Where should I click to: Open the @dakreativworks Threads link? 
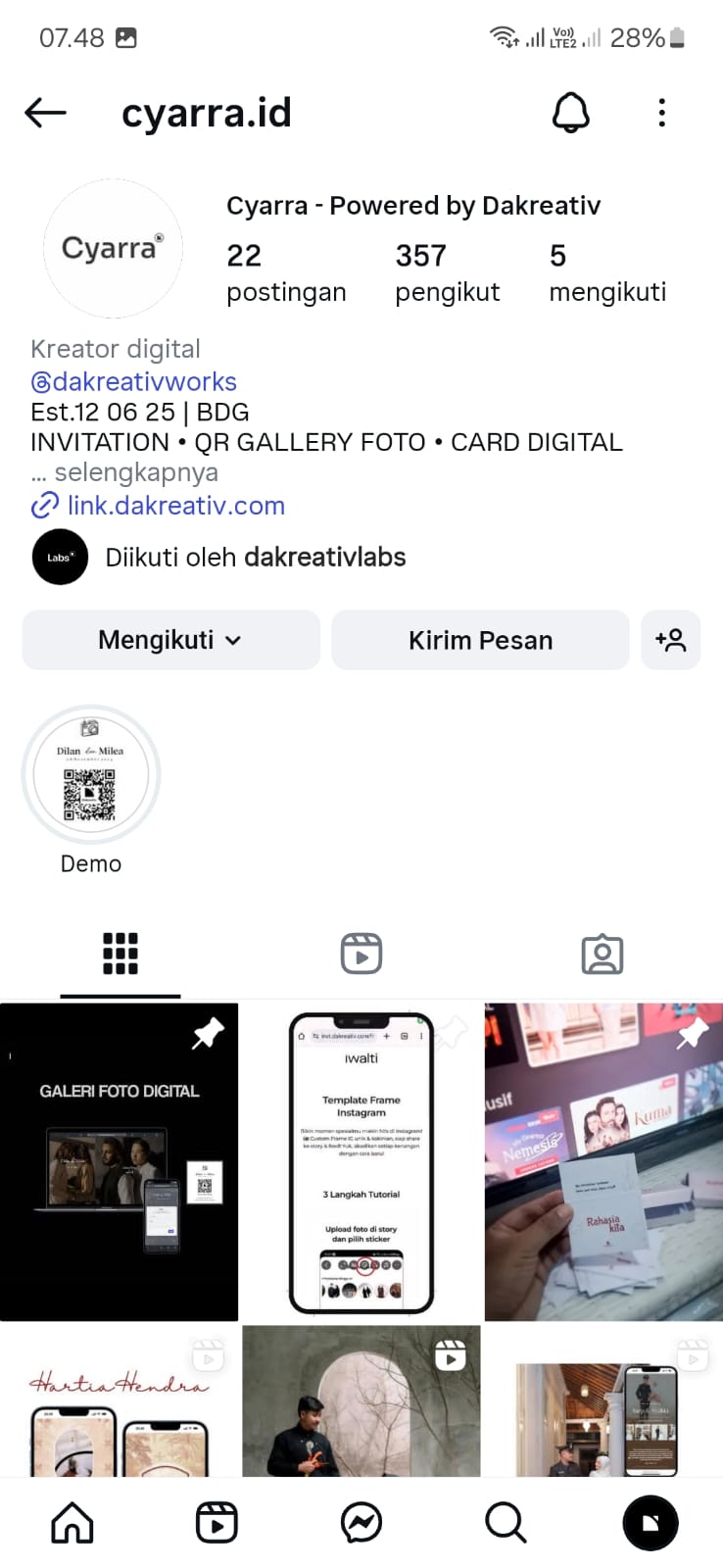tap(134, 381)
